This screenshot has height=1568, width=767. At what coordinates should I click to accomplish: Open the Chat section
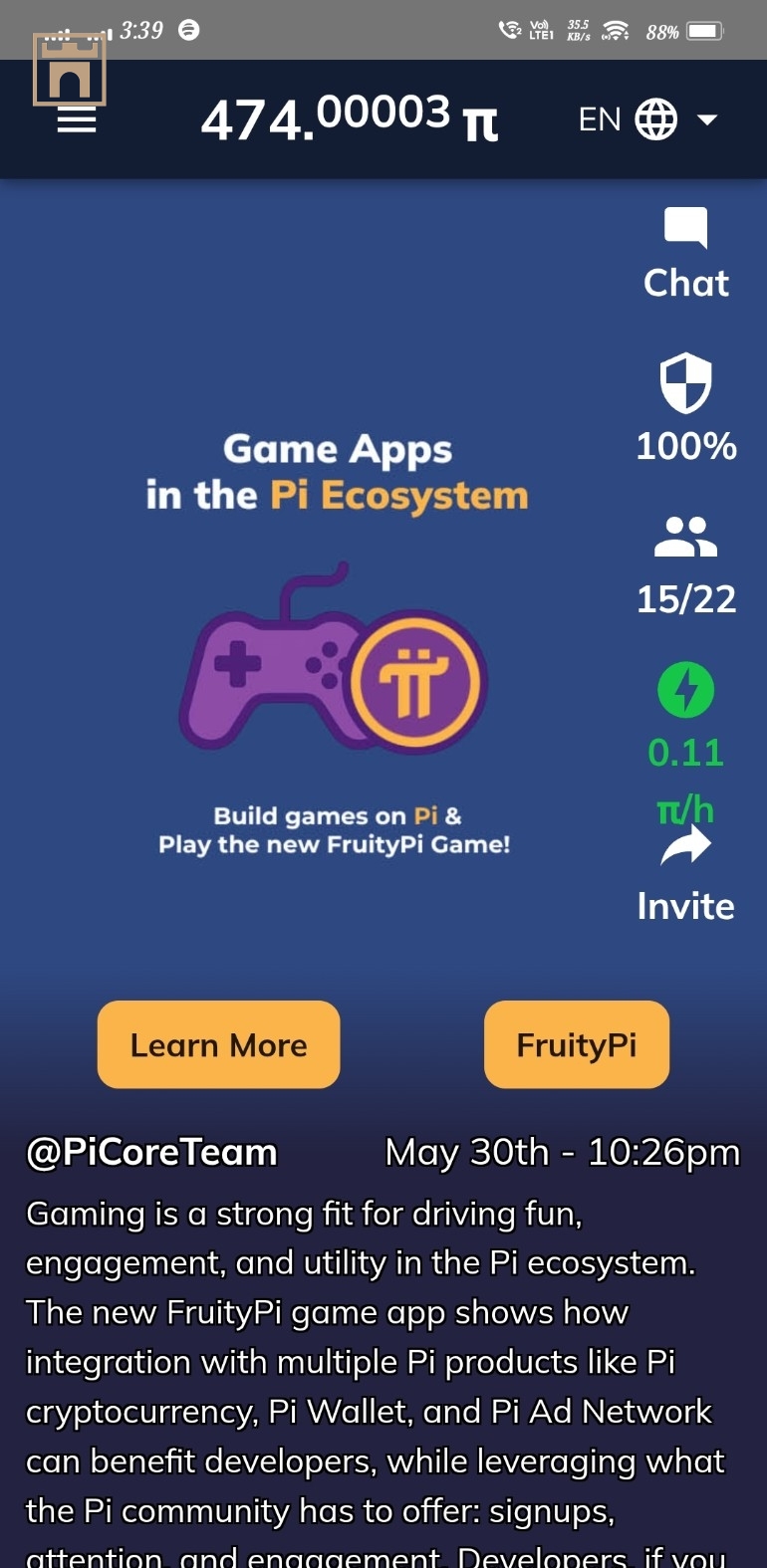point(685,254)
